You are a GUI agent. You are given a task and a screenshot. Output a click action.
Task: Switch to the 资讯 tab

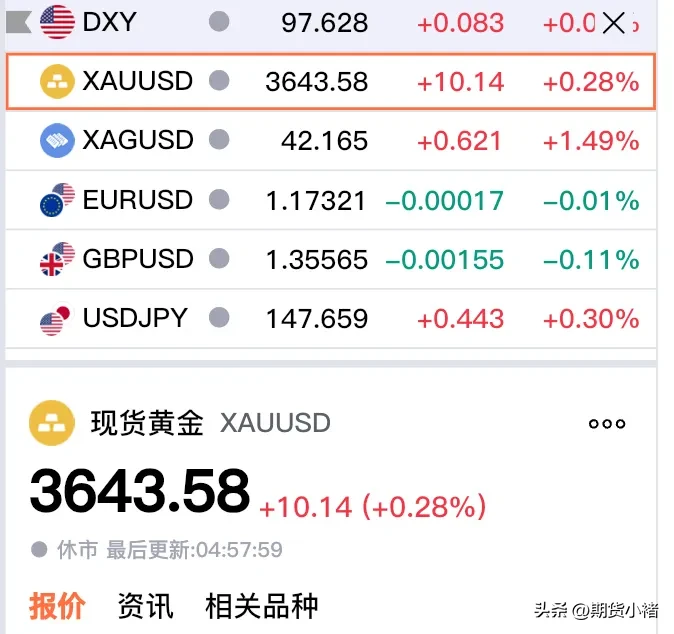(x=145, y=605)
